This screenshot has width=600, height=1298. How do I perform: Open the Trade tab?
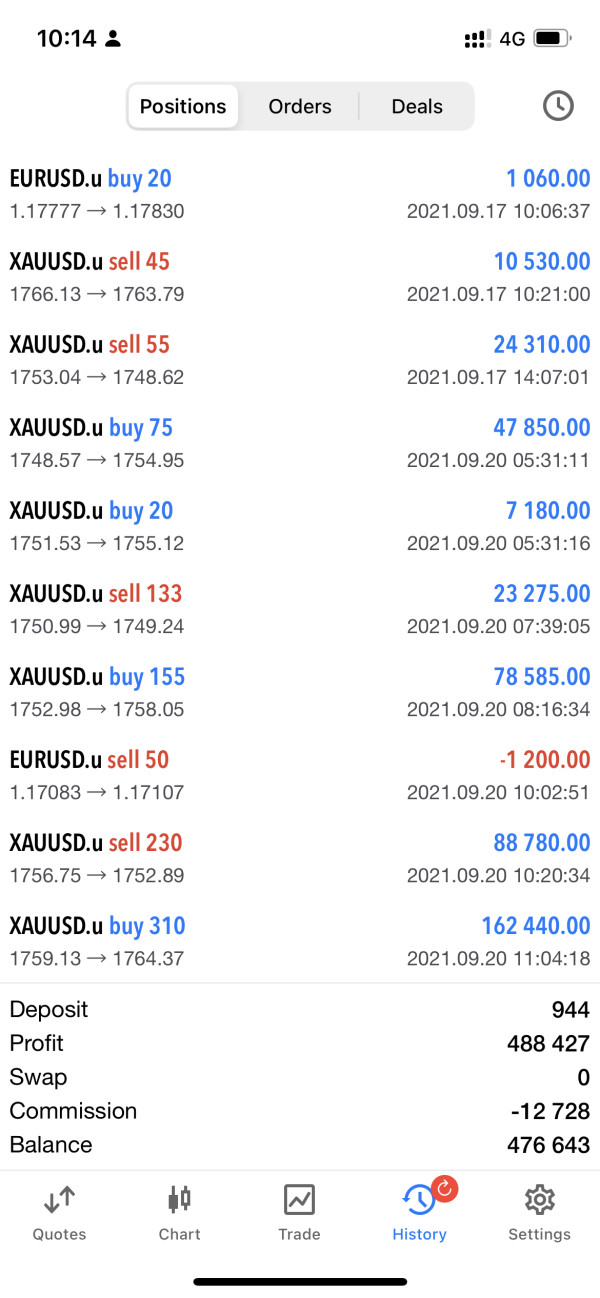pyautogui.click(x=299, y=1212)
